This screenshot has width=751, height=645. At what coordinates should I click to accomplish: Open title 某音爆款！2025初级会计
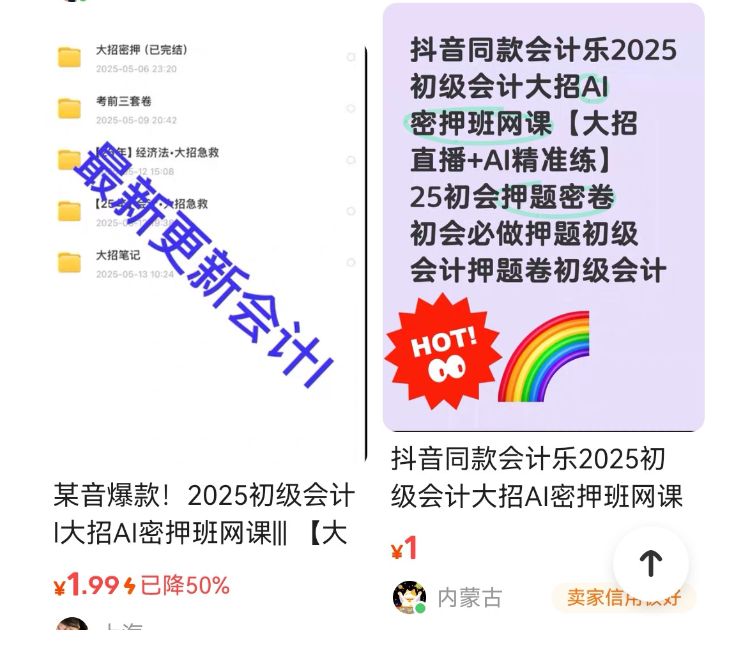(x=204, y=514)
